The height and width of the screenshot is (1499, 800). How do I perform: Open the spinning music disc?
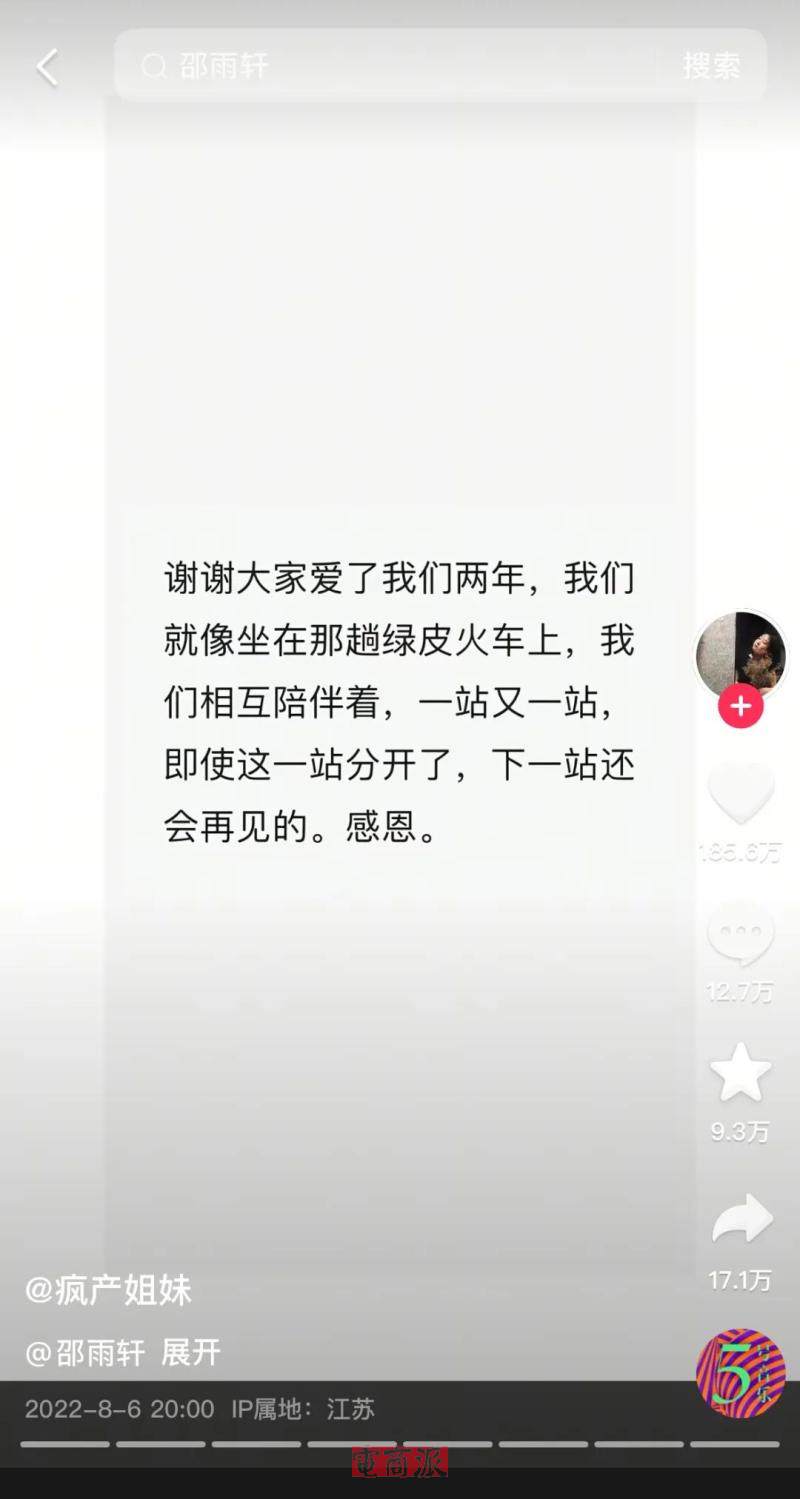(741, 1372)
